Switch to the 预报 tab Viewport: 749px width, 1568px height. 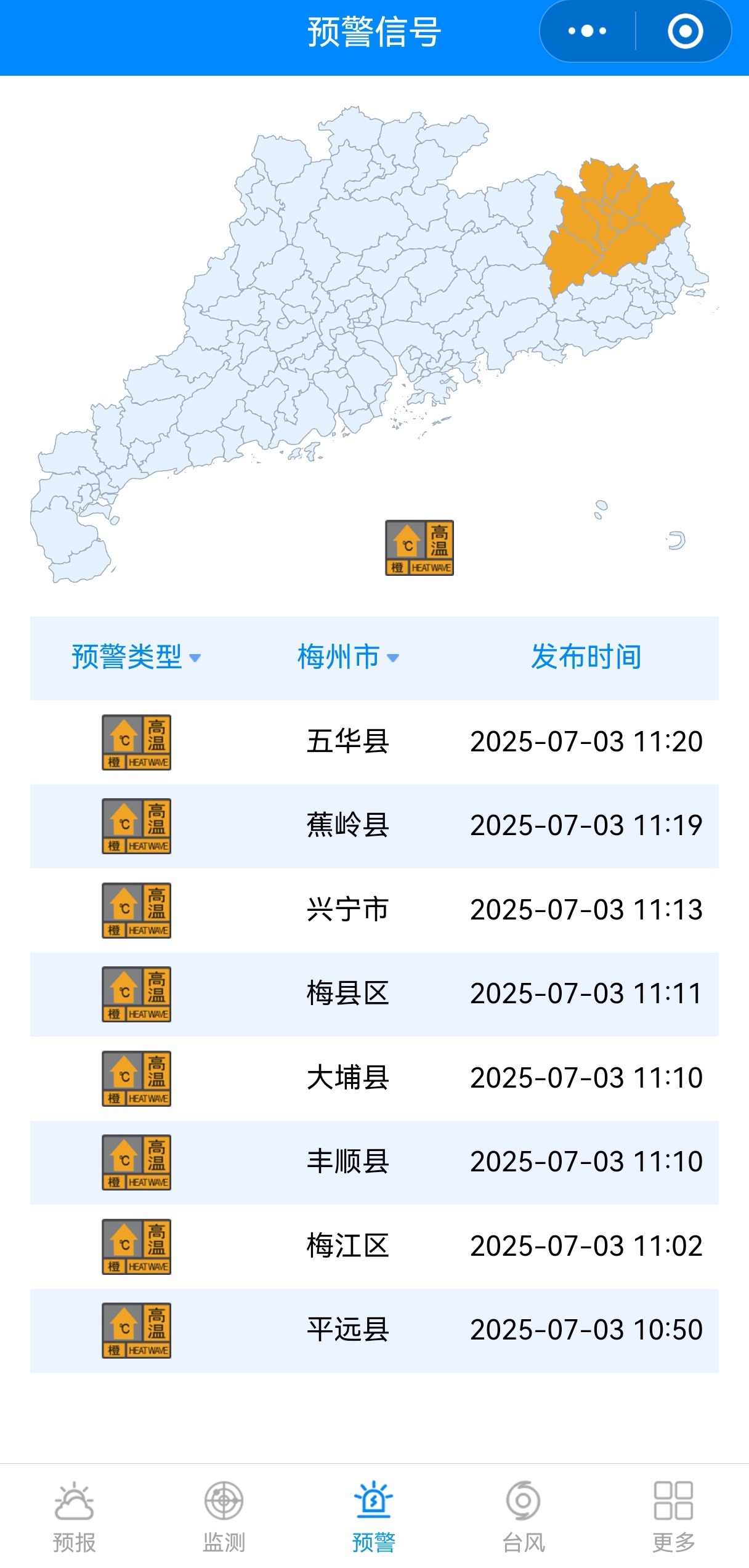75,1517
